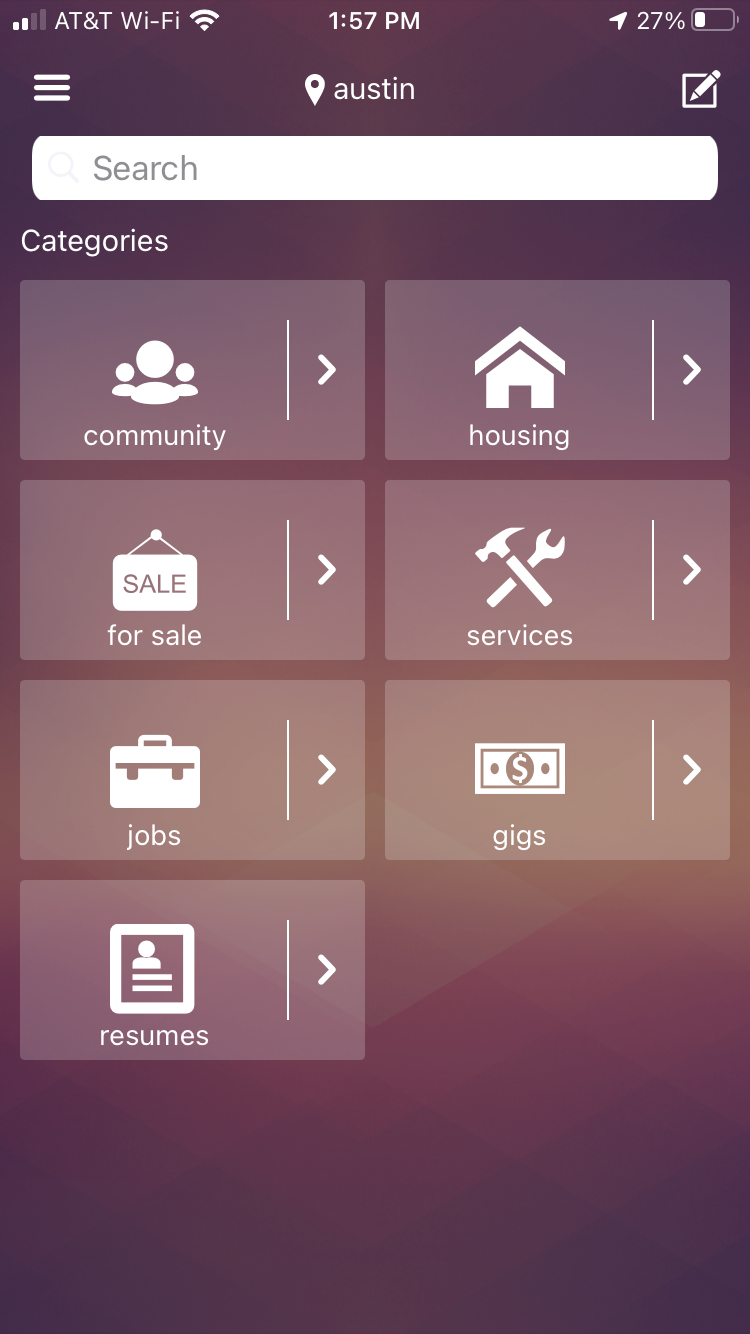The image size is (750, 1334).
Task: Expand the gigs chevron arrow
Action: coord(692,770)
